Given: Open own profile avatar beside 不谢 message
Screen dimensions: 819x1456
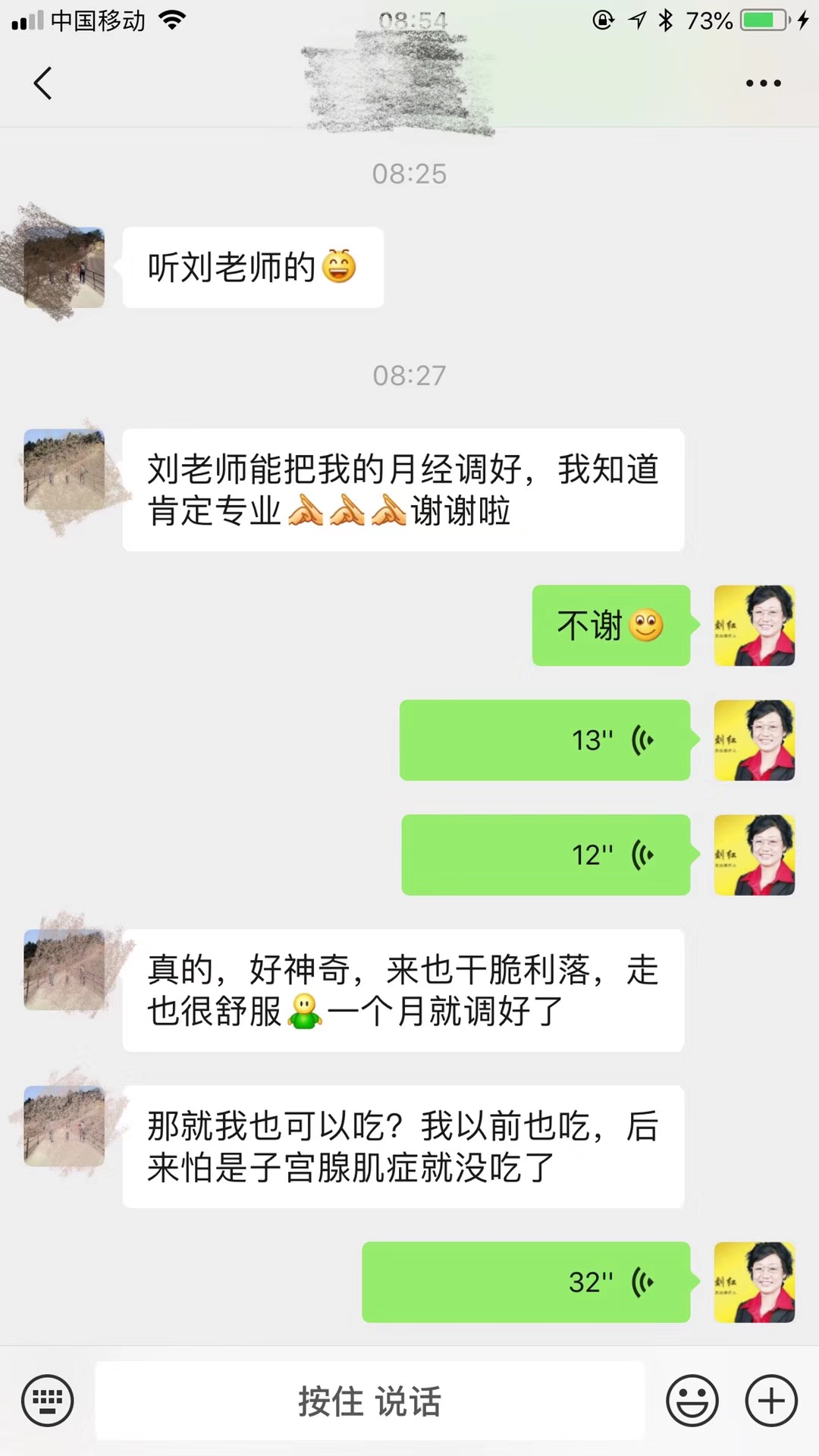Looking at the screenshot, I should [x=754, y=626].
